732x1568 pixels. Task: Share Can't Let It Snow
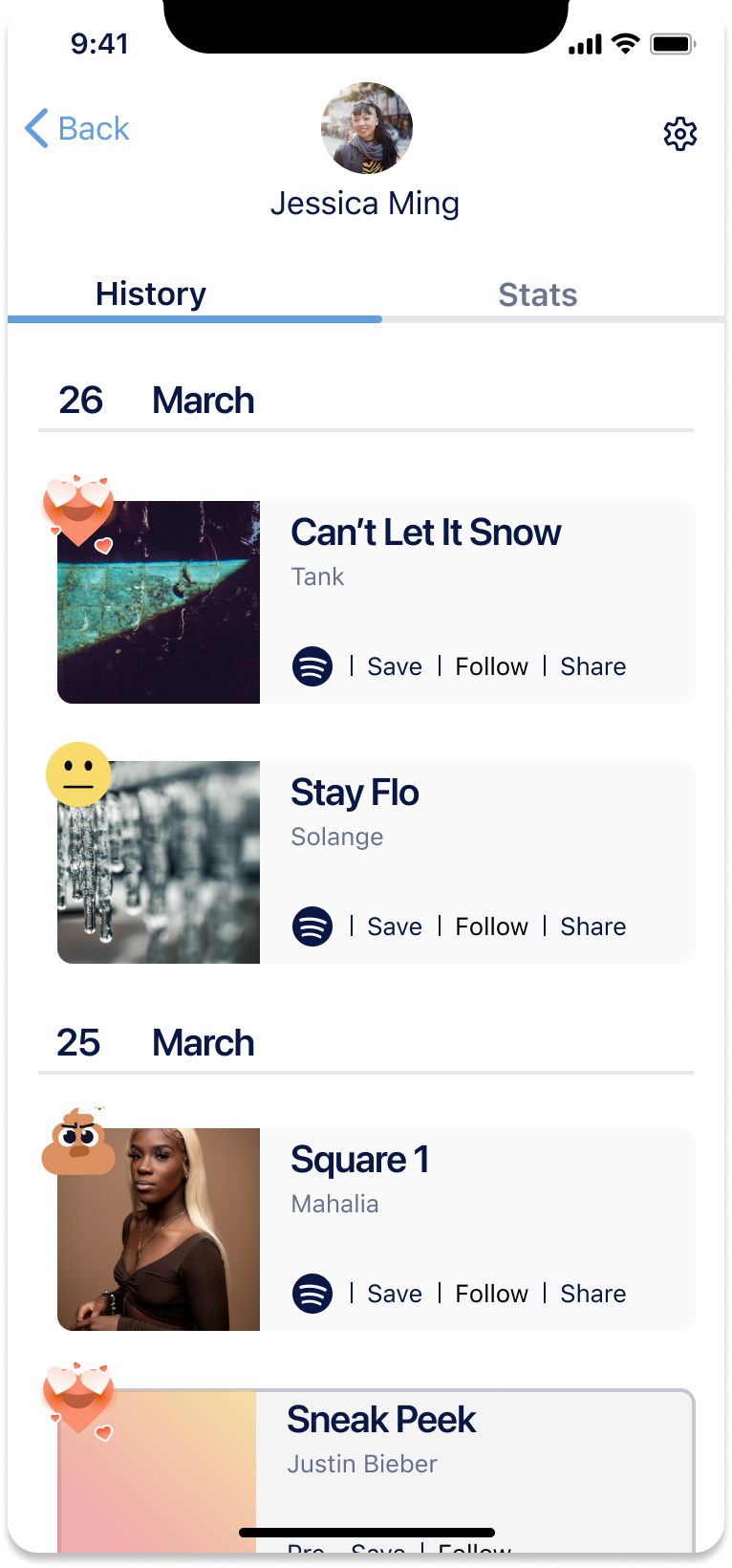[592, 666]
